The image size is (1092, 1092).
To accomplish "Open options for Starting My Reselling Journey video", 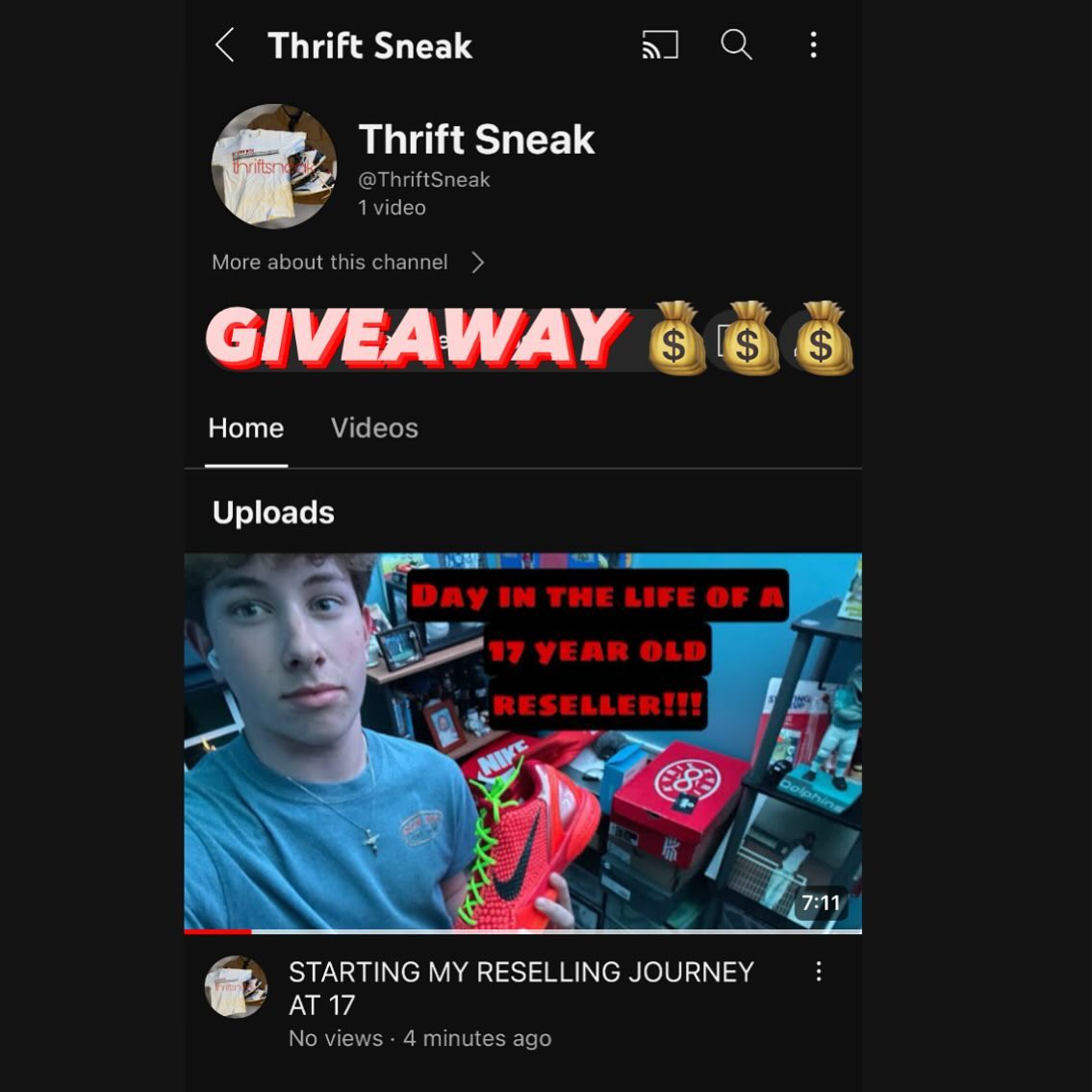I will [818, 972].
